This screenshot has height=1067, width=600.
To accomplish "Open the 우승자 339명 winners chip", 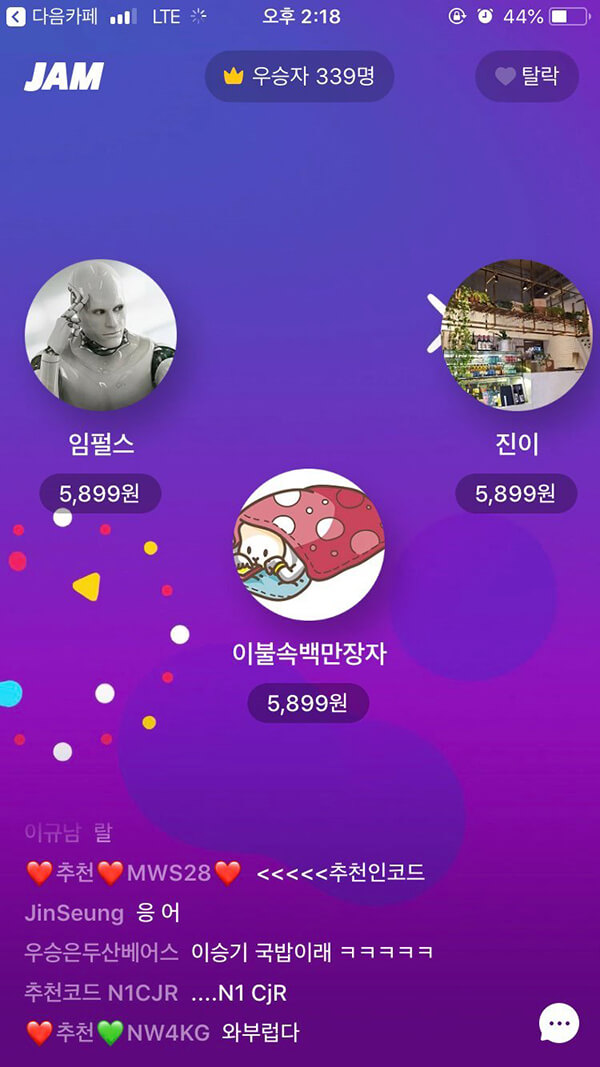I will (x=299, y=77).
